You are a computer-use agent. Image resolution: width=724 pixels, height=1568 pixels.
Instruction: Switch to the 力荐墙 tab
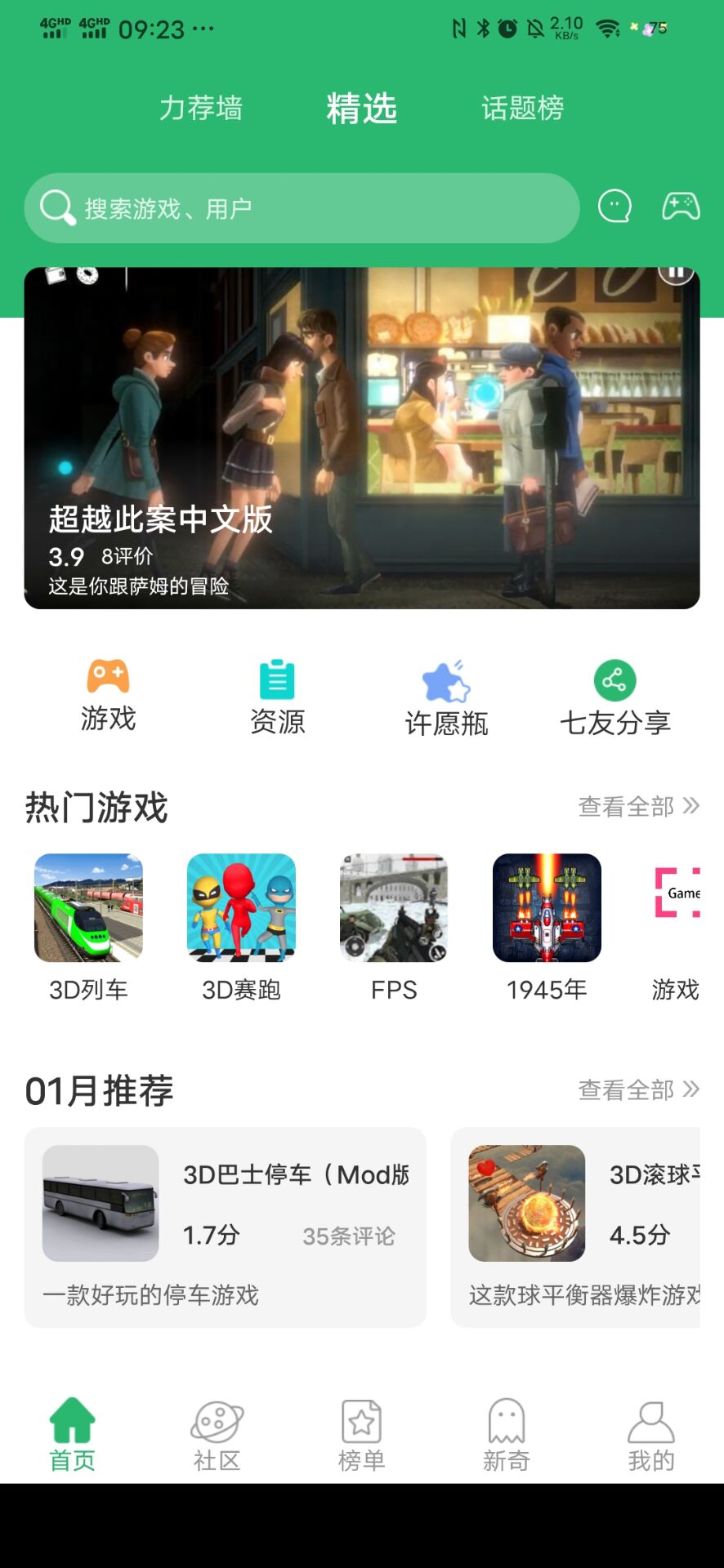pos(200,108)
